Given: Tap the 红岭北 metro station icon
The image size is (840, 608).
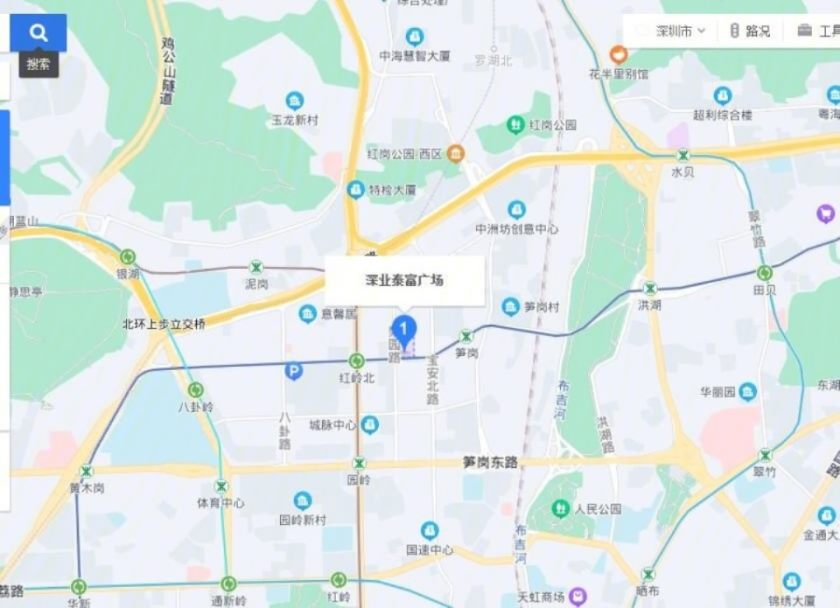Looking at the screenshot, I should [356, 361].
